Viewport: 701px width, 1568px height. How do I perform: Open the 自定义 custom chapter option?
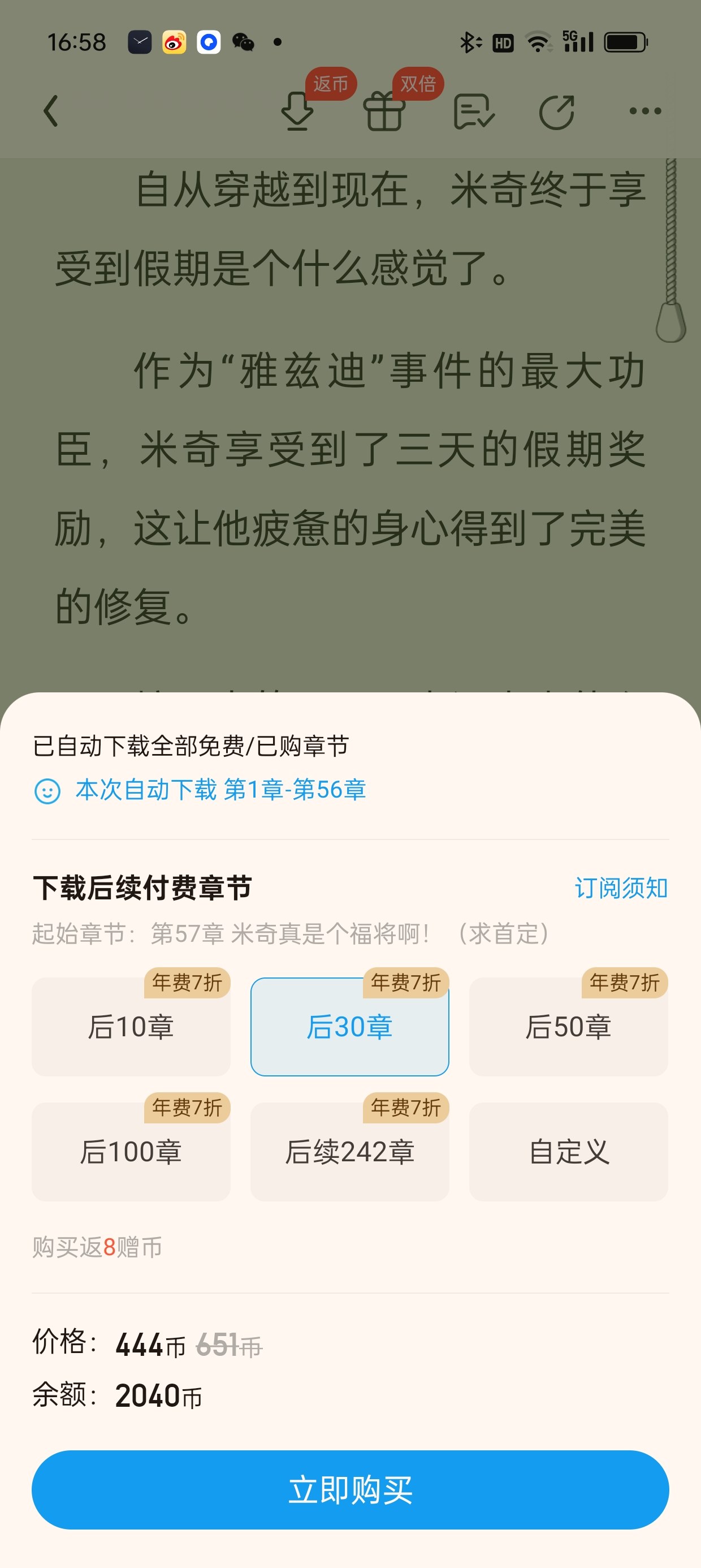pos(568,1151)
